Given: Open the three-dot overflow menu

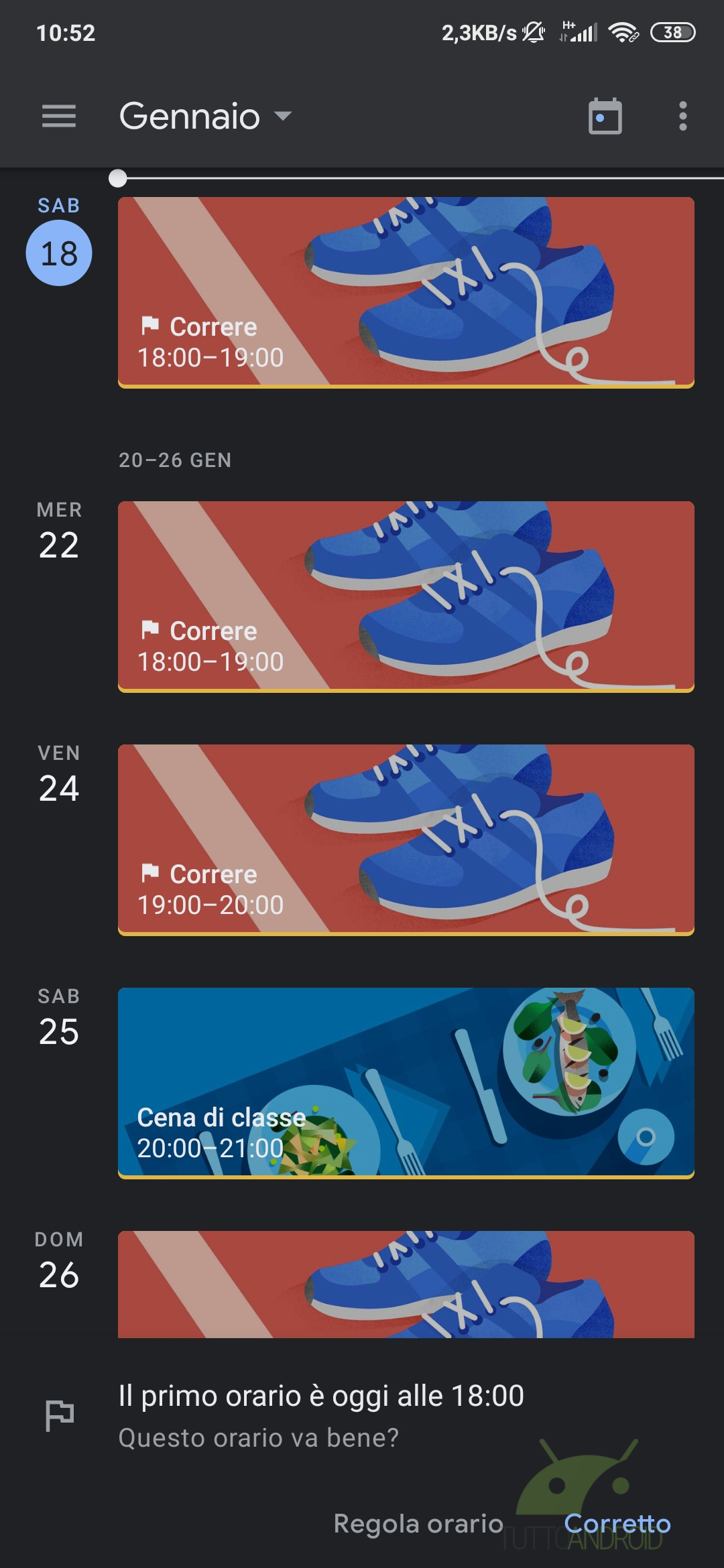Looking at the screenshot, I should [x=682, y=117].
